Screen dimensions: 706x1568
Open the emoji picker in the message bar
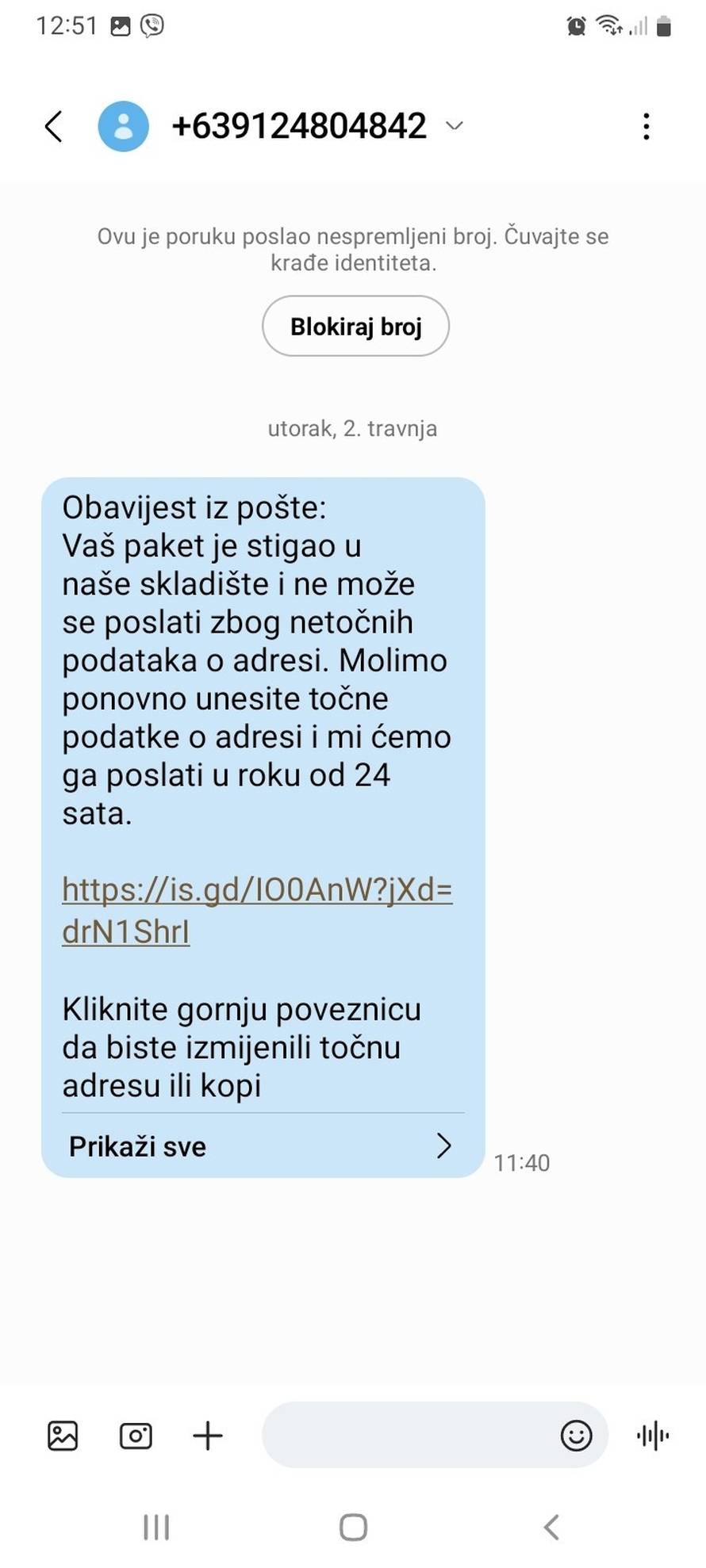coord(577,1436)
